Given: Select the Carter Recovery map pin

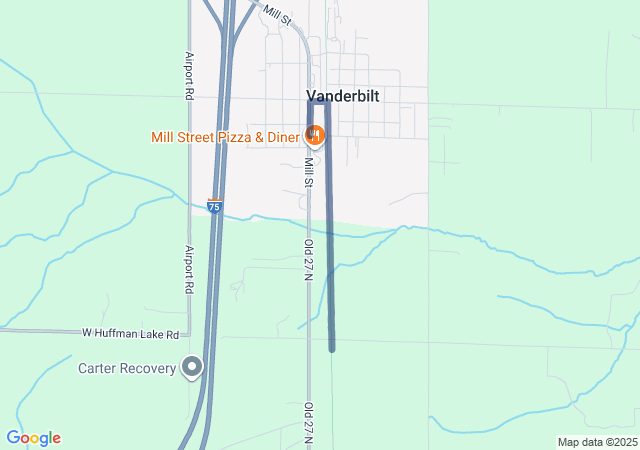Looking at the screenshot, I should [x=192, y=367].
